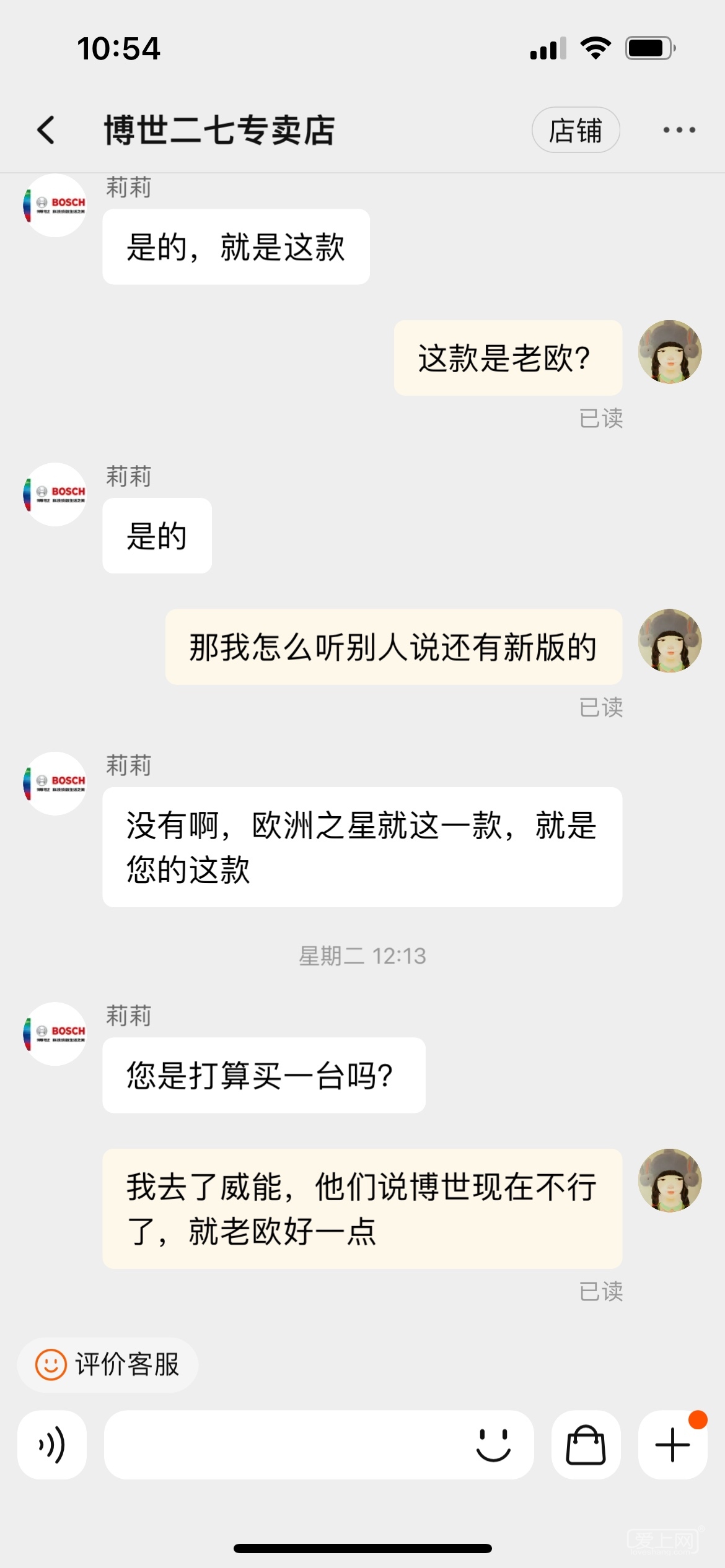Open the shopping bag products panel
This screenshot has height=1568, width=725.
pyautogui.click(x=586, y=1445)
